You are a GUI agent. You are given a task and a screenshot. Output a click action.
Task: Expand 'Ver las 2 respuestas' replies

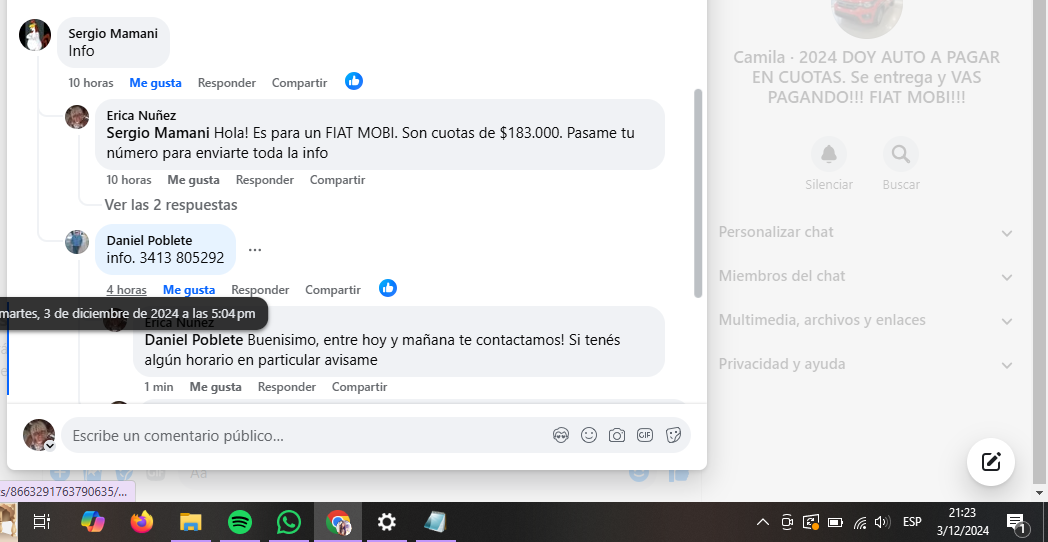point(171,205)
